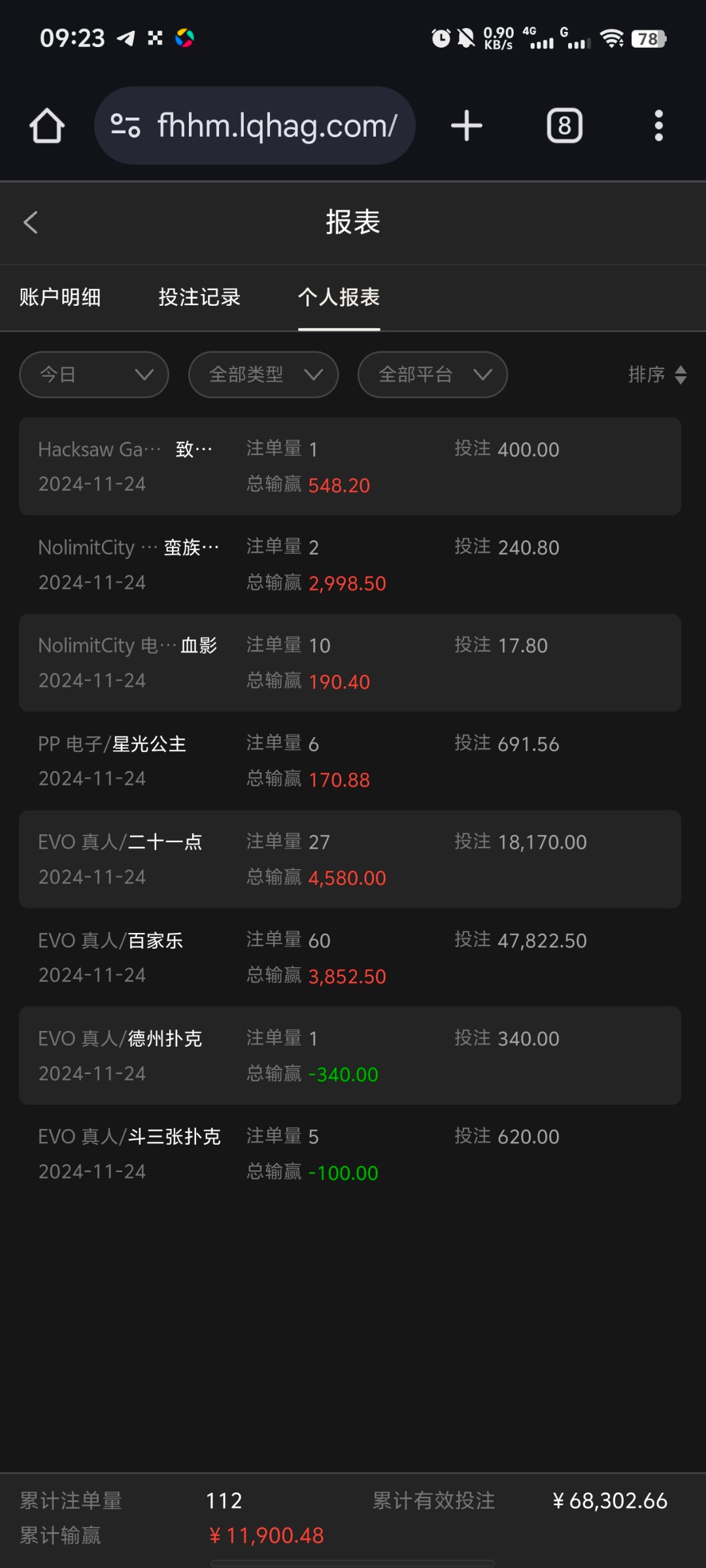Tap the 排序 sort control
The height and width of the screenshot is (1568, 706).
[x=657, y=374]
